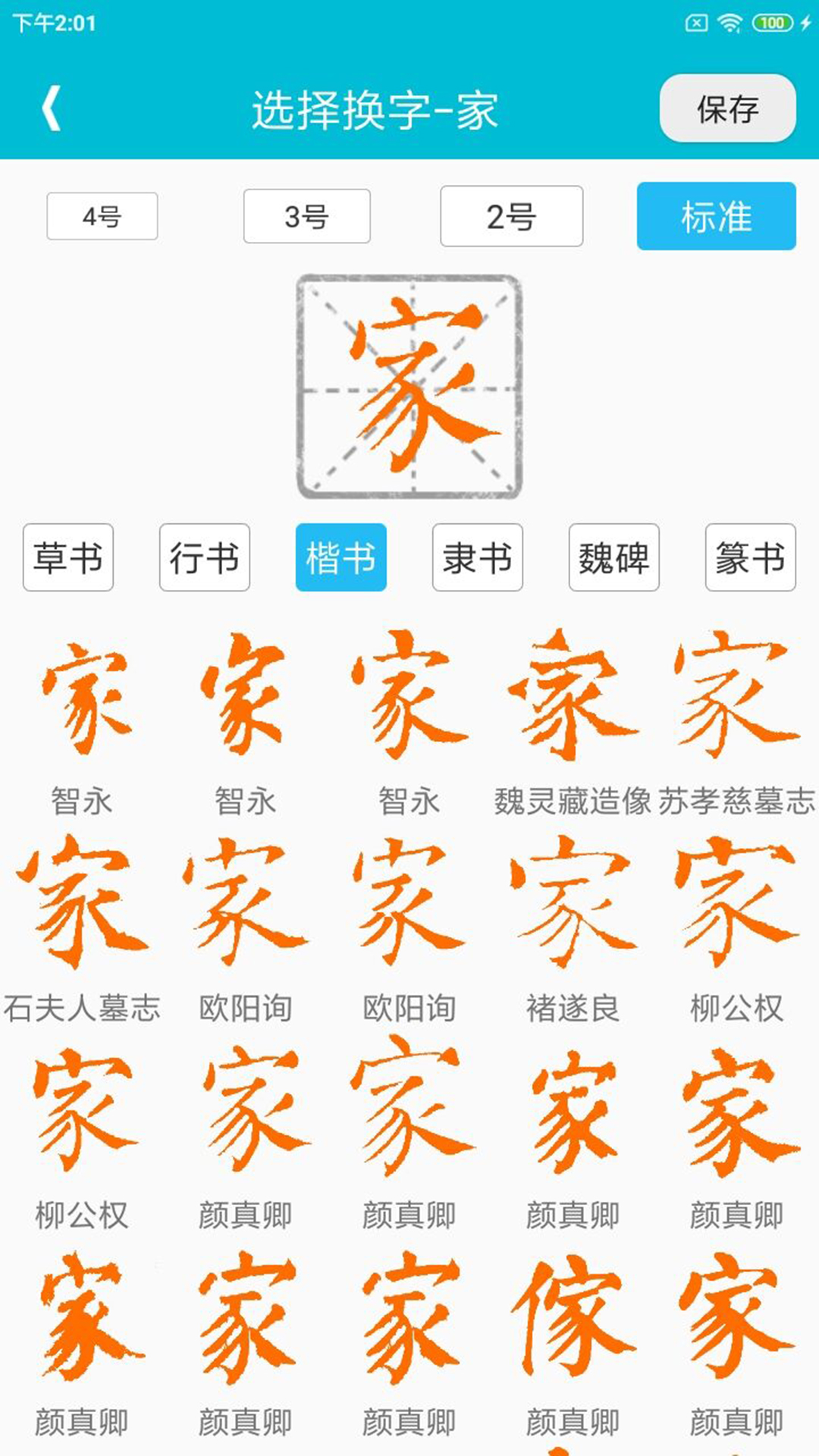Switch to the 草书 script tab

[68, 557]
